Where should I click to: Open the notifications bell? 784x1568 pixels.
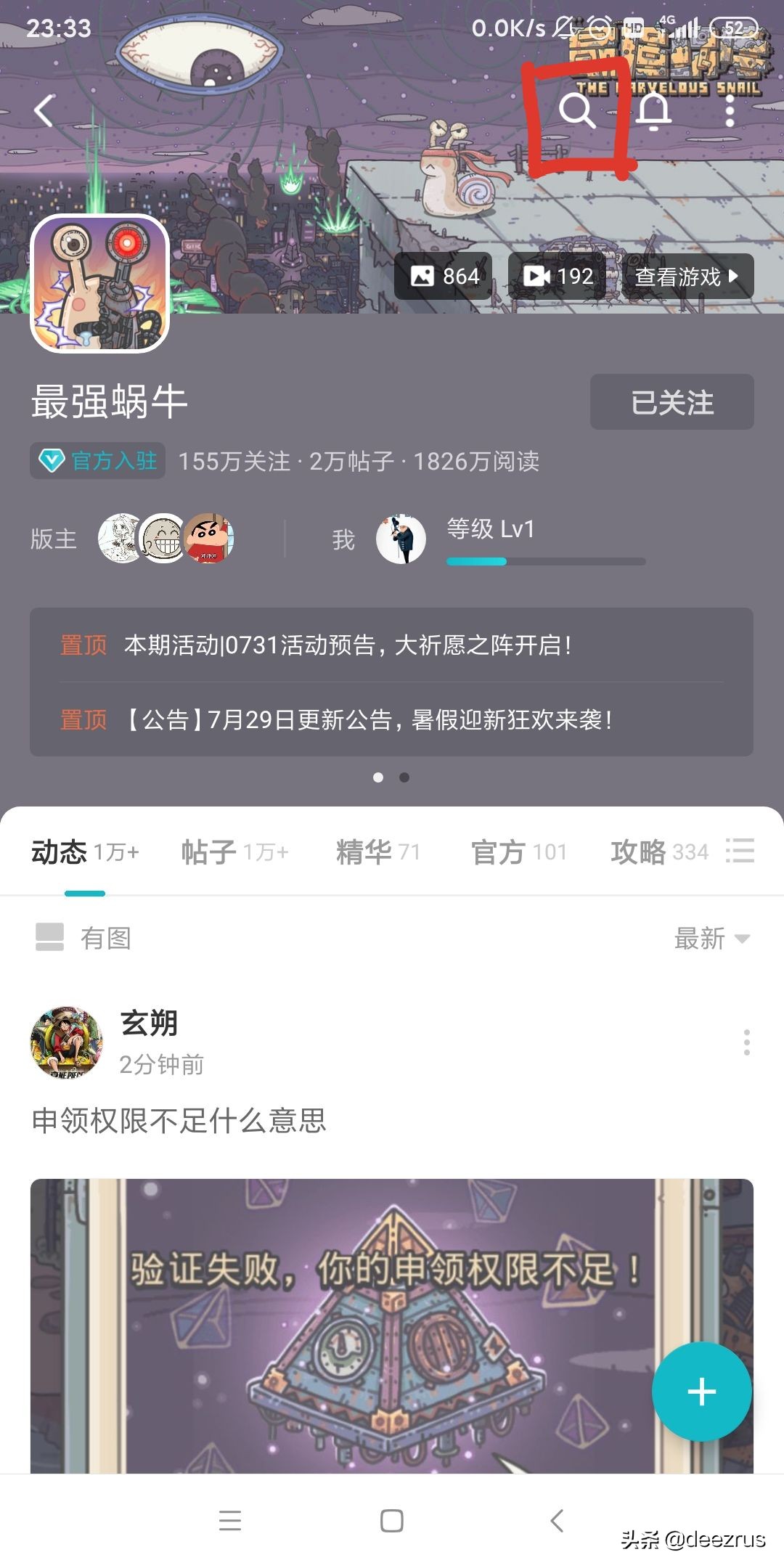click(654, 111)
